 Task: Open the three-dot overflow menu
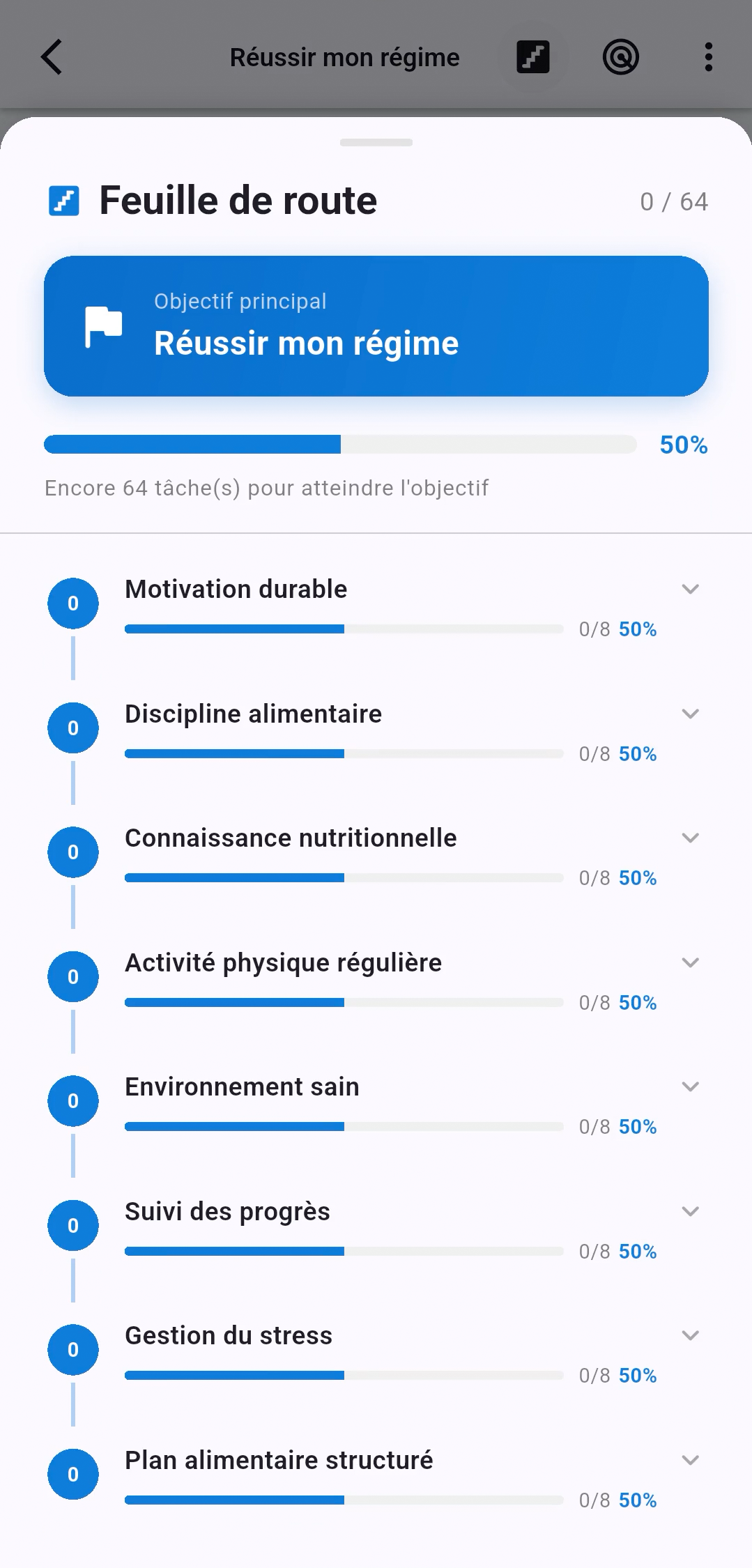(708, 57)
